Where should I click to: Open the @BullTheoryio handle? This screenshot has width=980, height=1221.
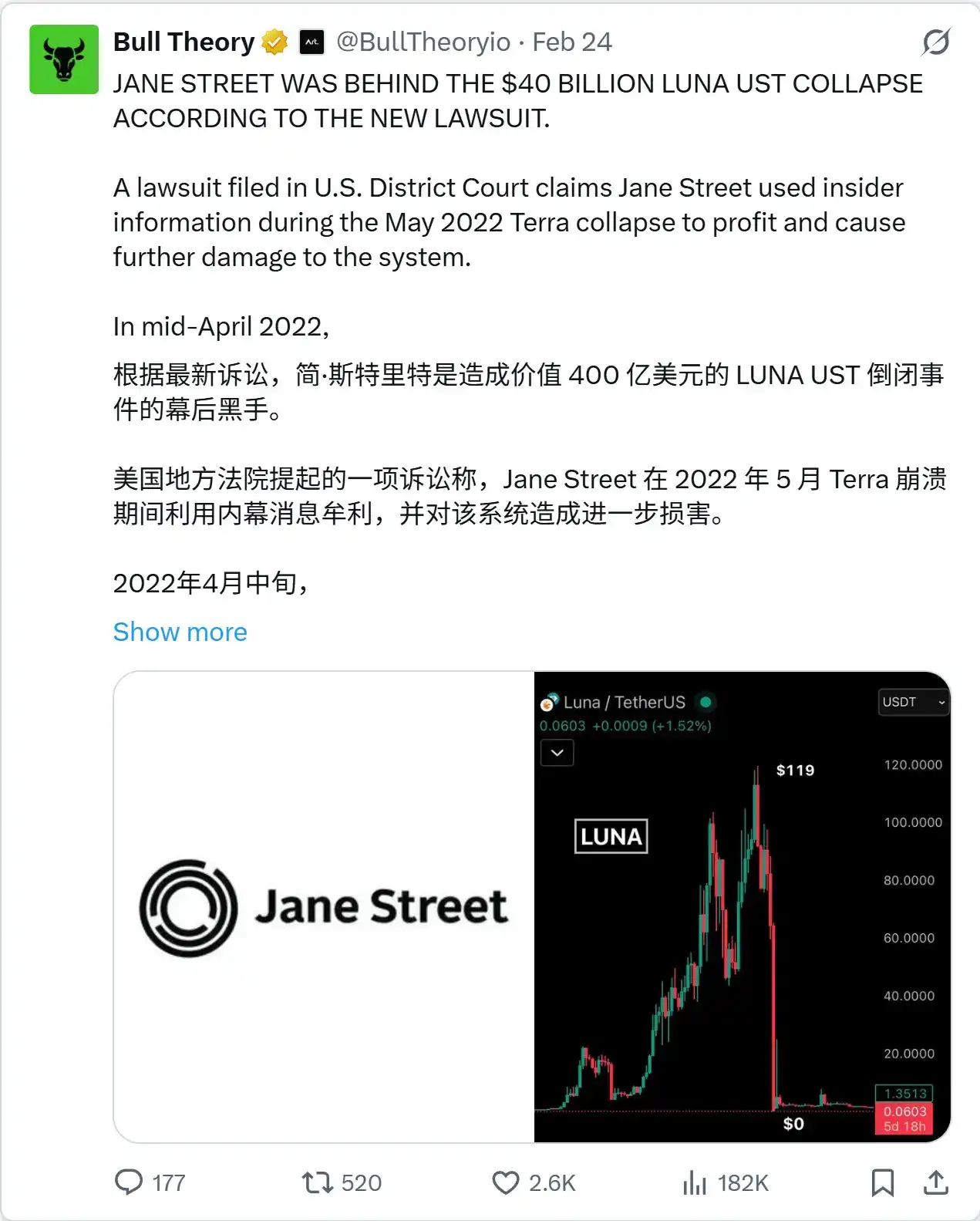pyautogui.click(x=423, y=42)
